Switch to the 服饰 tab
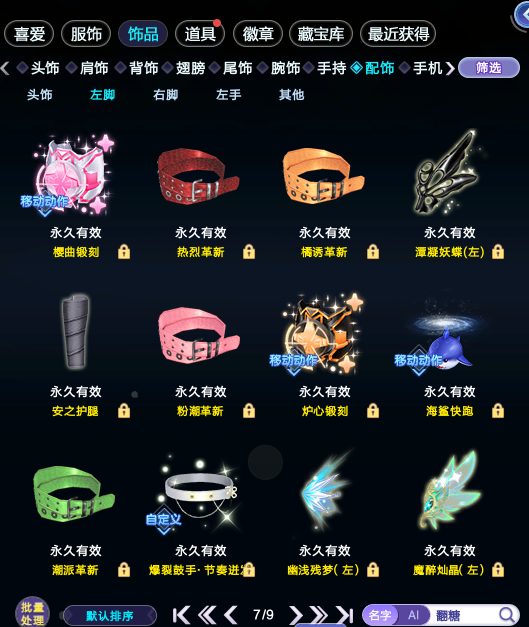This screenshot has height=627, width=529. click(86, 34)
